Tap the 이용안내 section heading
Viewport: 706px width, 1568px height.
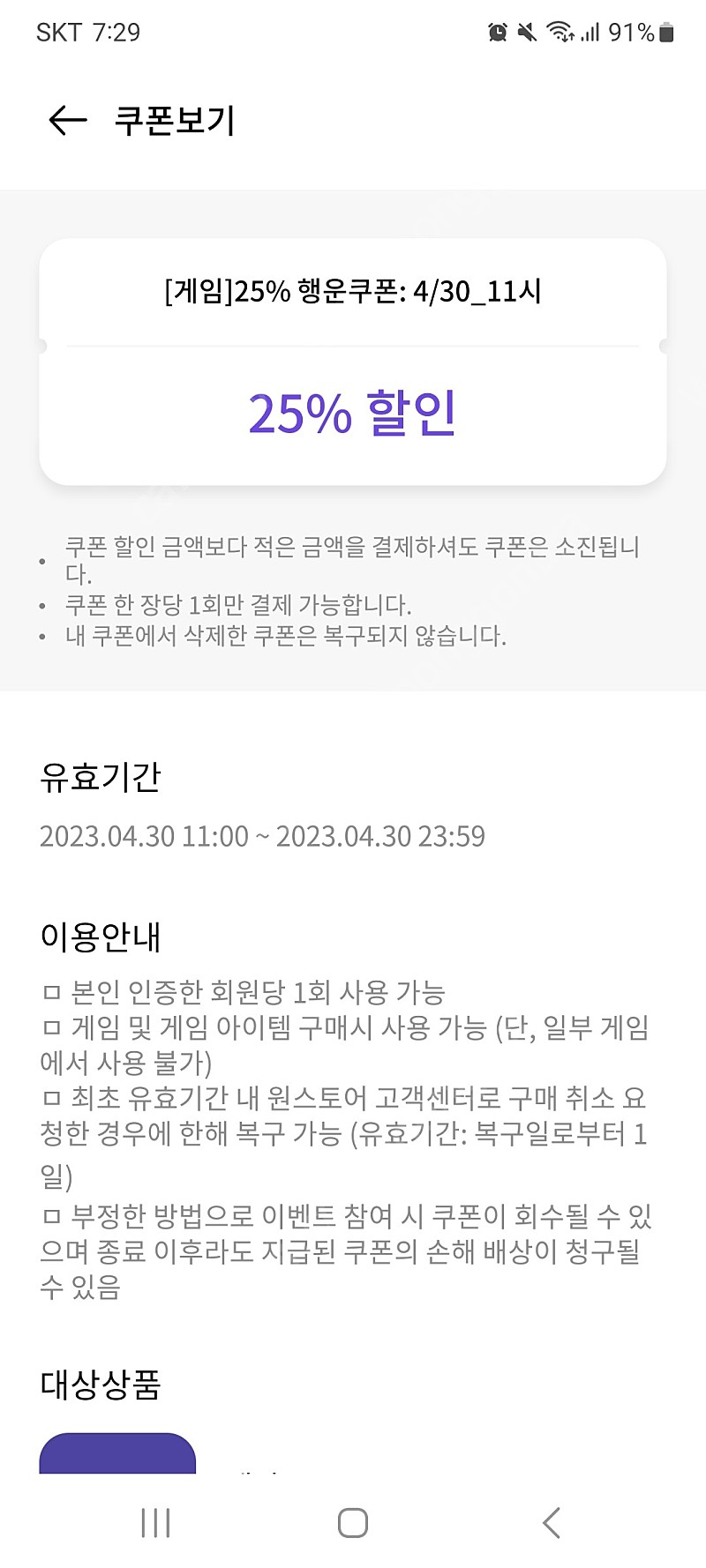click(x=101, y=940)
